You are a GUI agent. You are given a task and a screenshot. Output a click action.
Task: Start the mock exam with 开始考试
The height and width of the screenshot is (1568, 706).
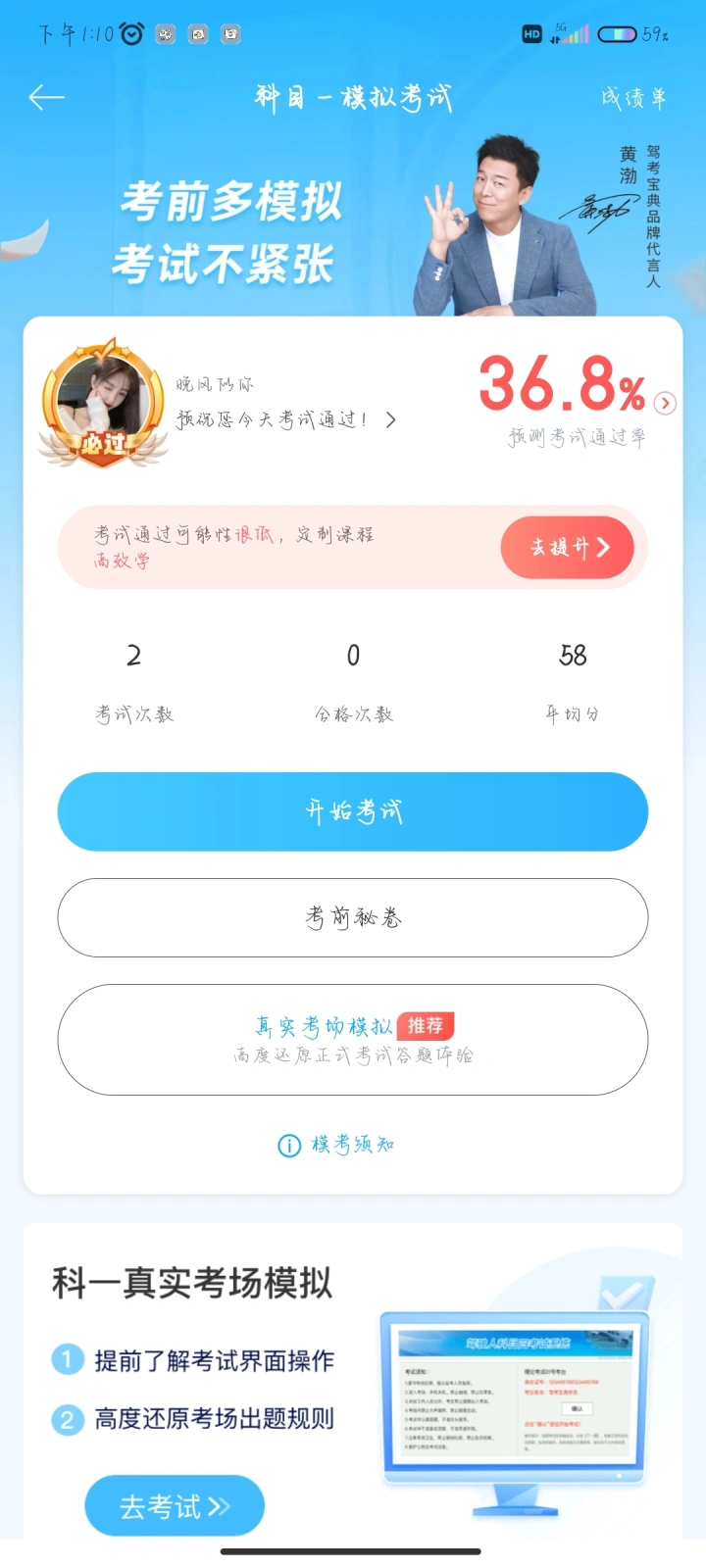pyautogui.click(x=353, y=811)
